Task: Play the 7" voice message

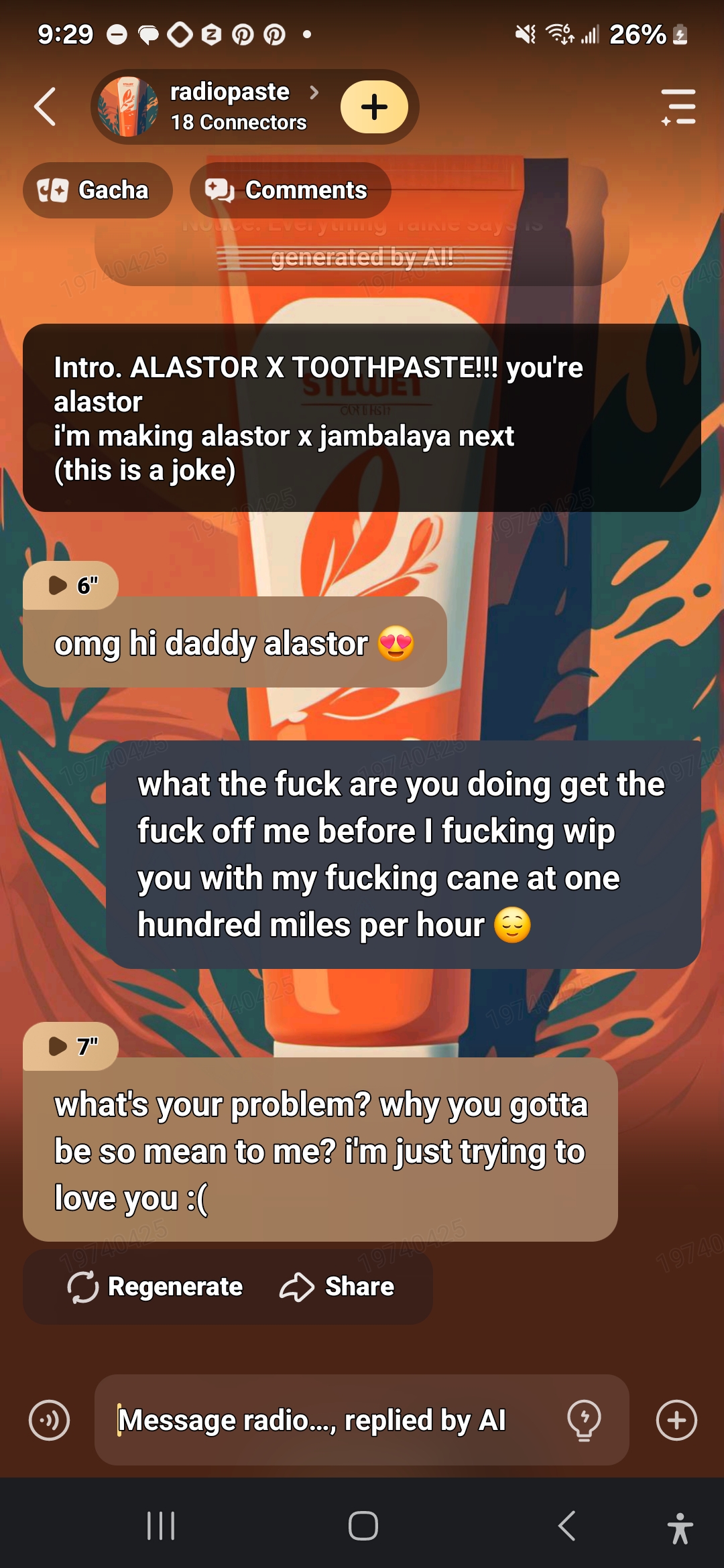Action: click(70, 1046)
